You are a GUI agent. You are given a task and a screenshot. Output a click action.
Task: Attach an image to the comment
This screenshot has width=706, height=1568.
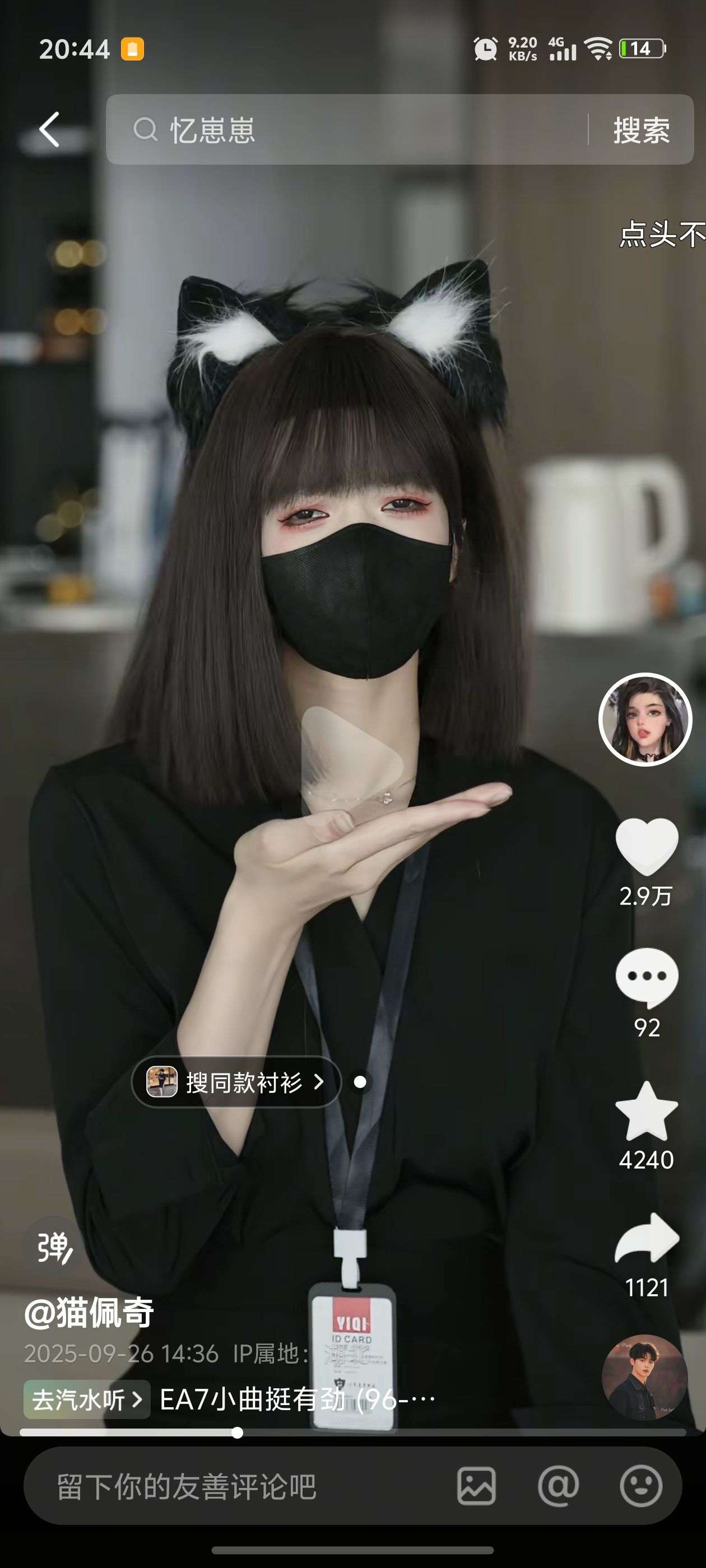476,1486
